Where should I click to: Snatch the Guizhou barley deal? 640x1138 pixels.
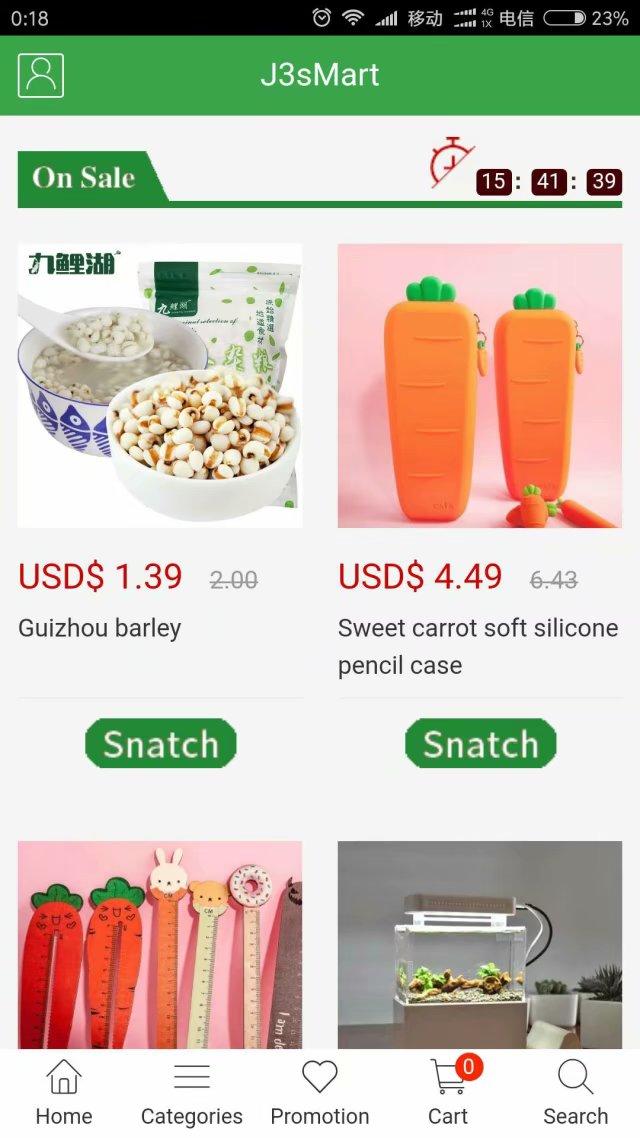(160, 744)
